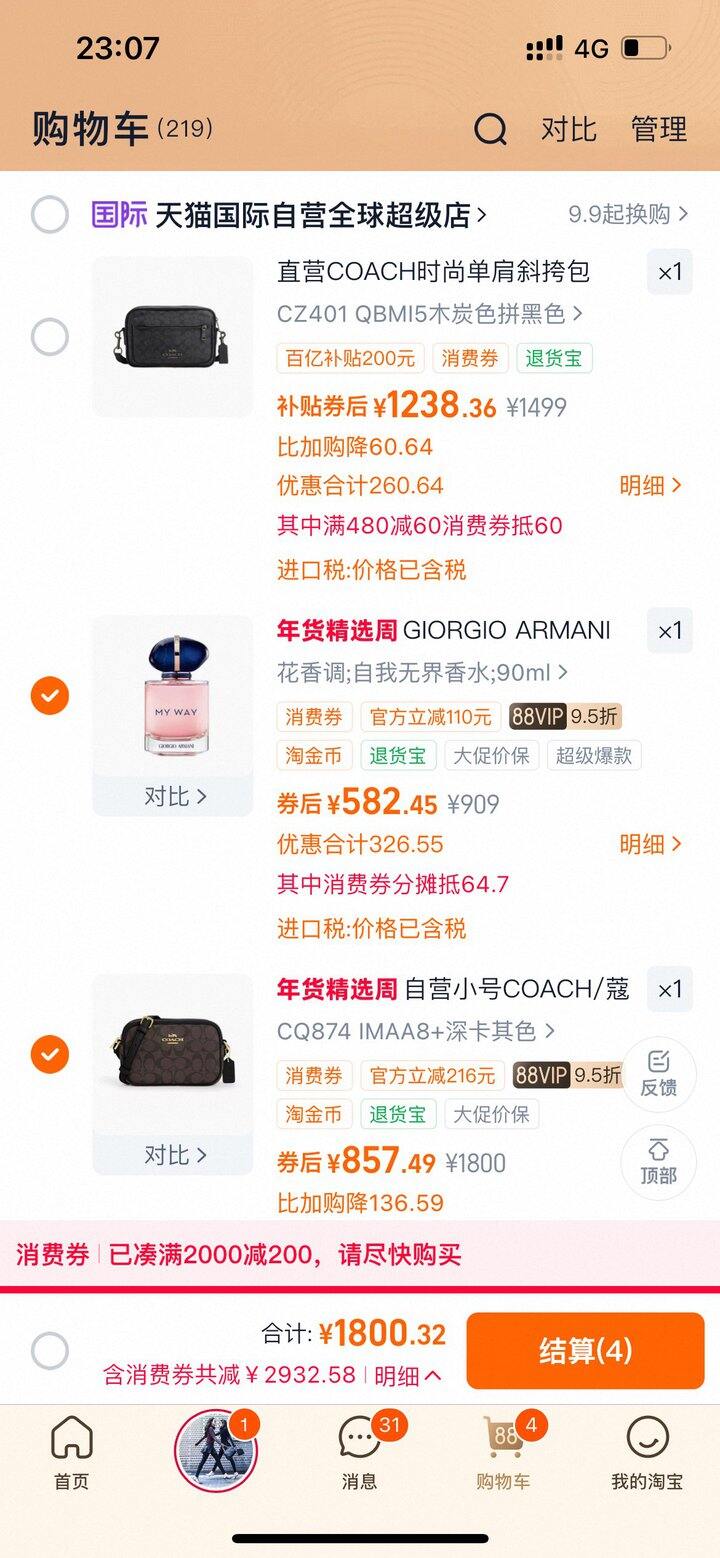720x1558 pixels.
Task: Switch to the 消息 tab
Action: coord(360,1452)
